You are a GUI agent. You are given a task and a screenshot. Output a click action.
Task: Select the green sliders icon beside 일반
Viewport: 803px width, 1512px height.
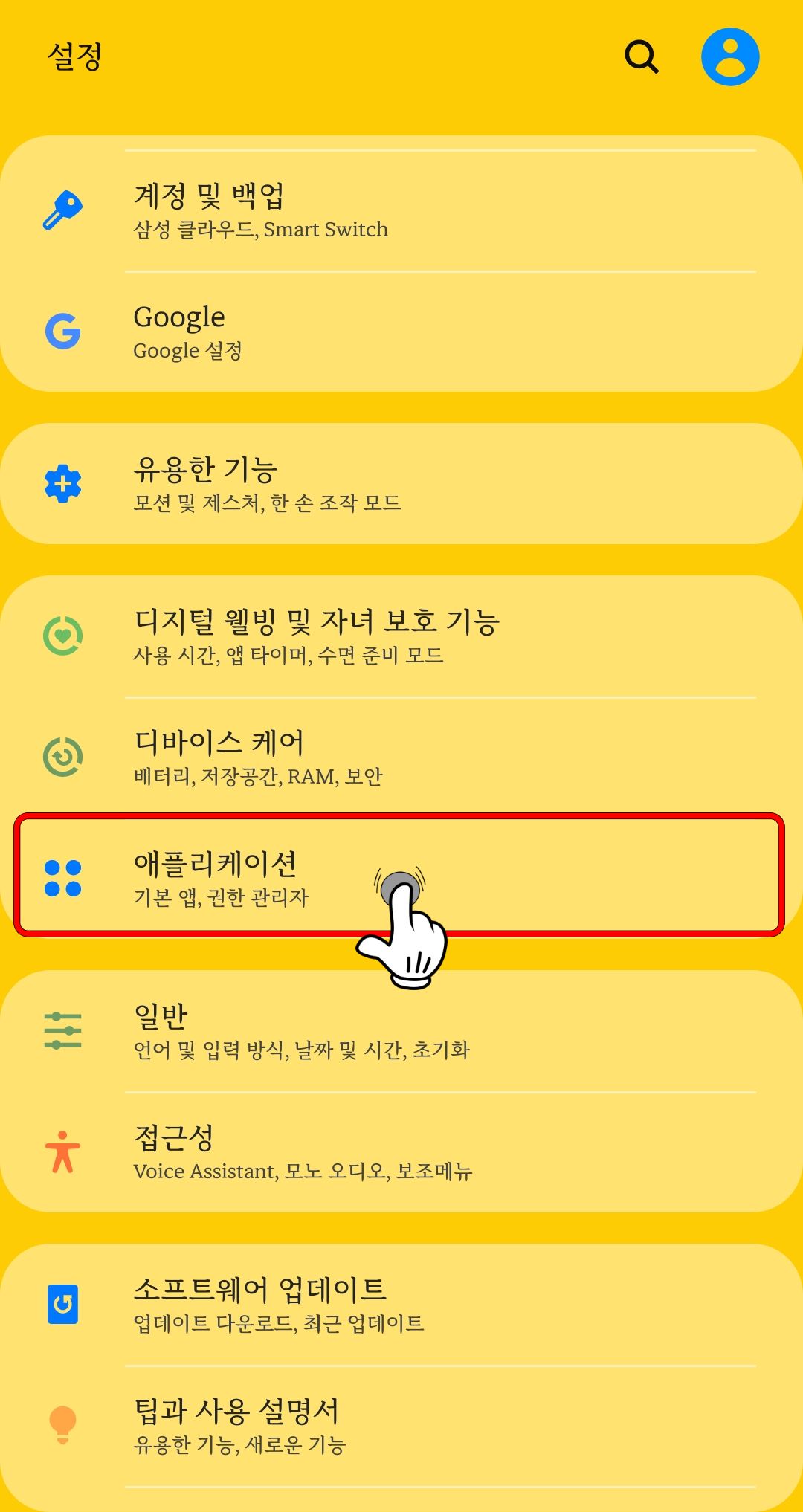pyautogui.click(x=65, y=1030)
